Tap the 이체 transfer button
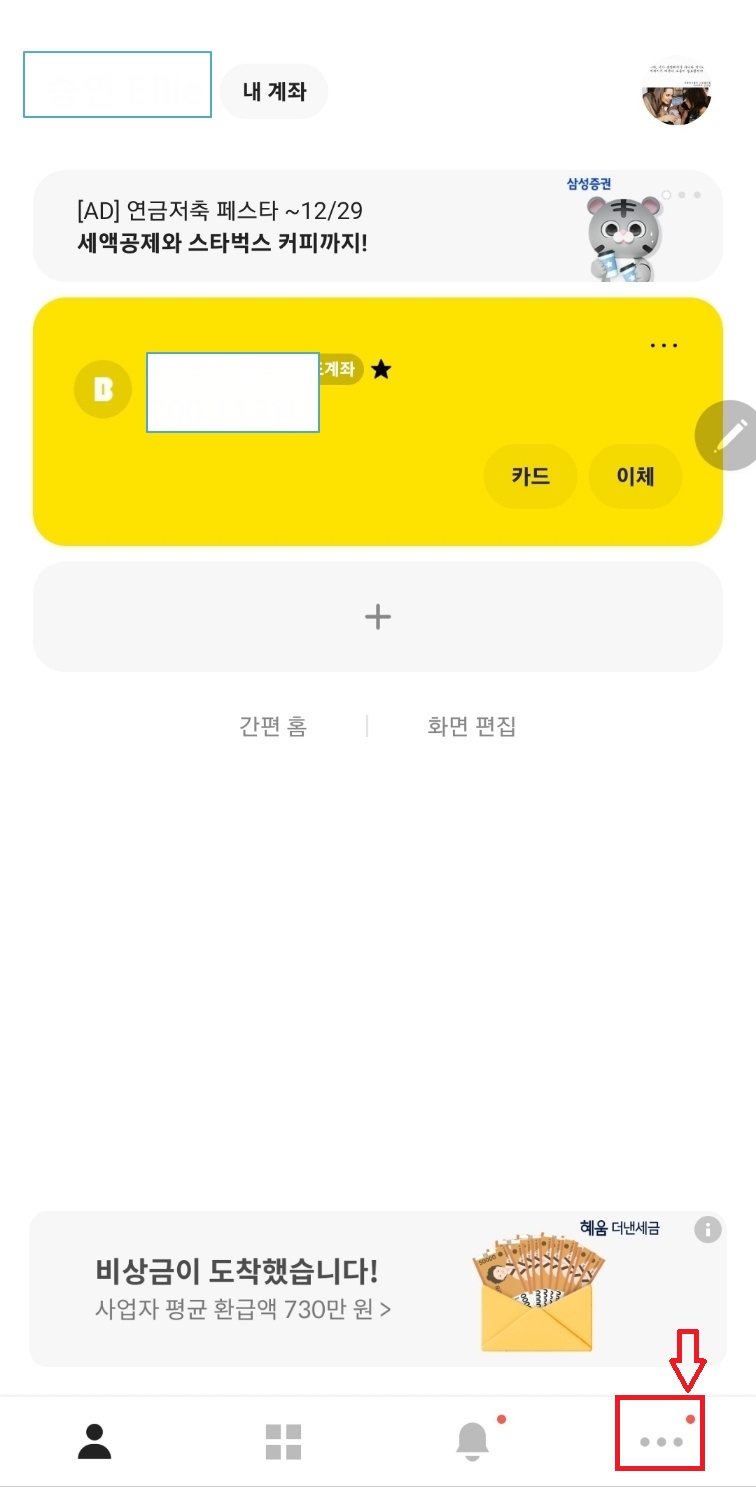Screen dimensions: 756x1487 coord(636,476)
